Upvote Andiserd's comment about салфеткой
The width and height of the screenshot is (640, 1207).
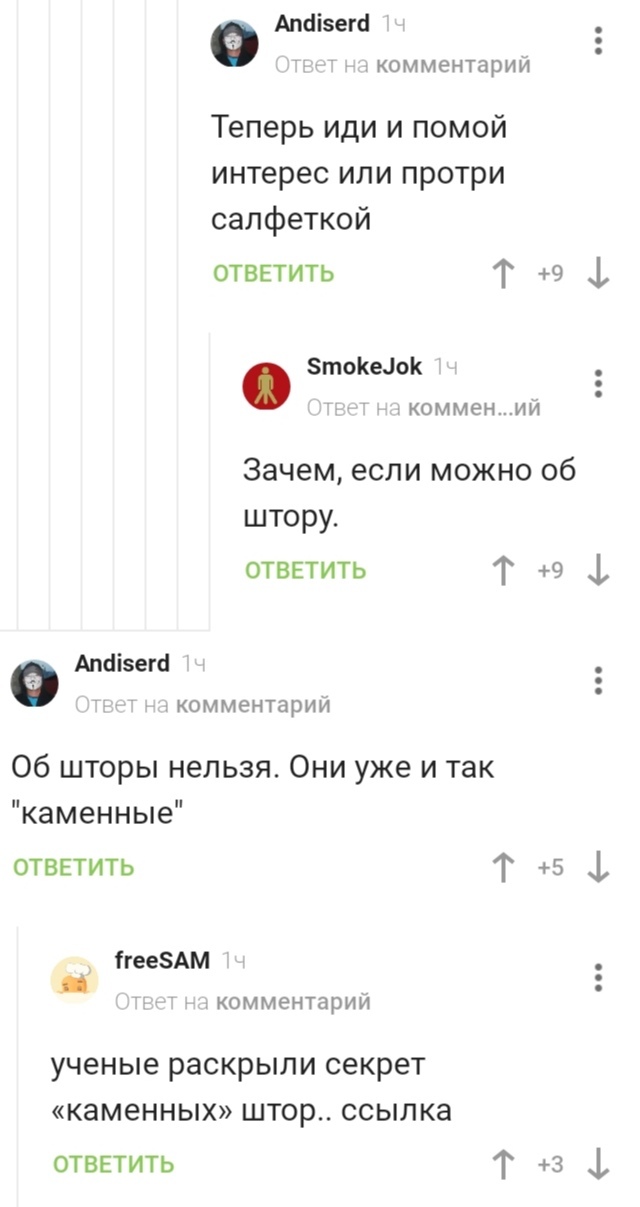tap(503, 274)
